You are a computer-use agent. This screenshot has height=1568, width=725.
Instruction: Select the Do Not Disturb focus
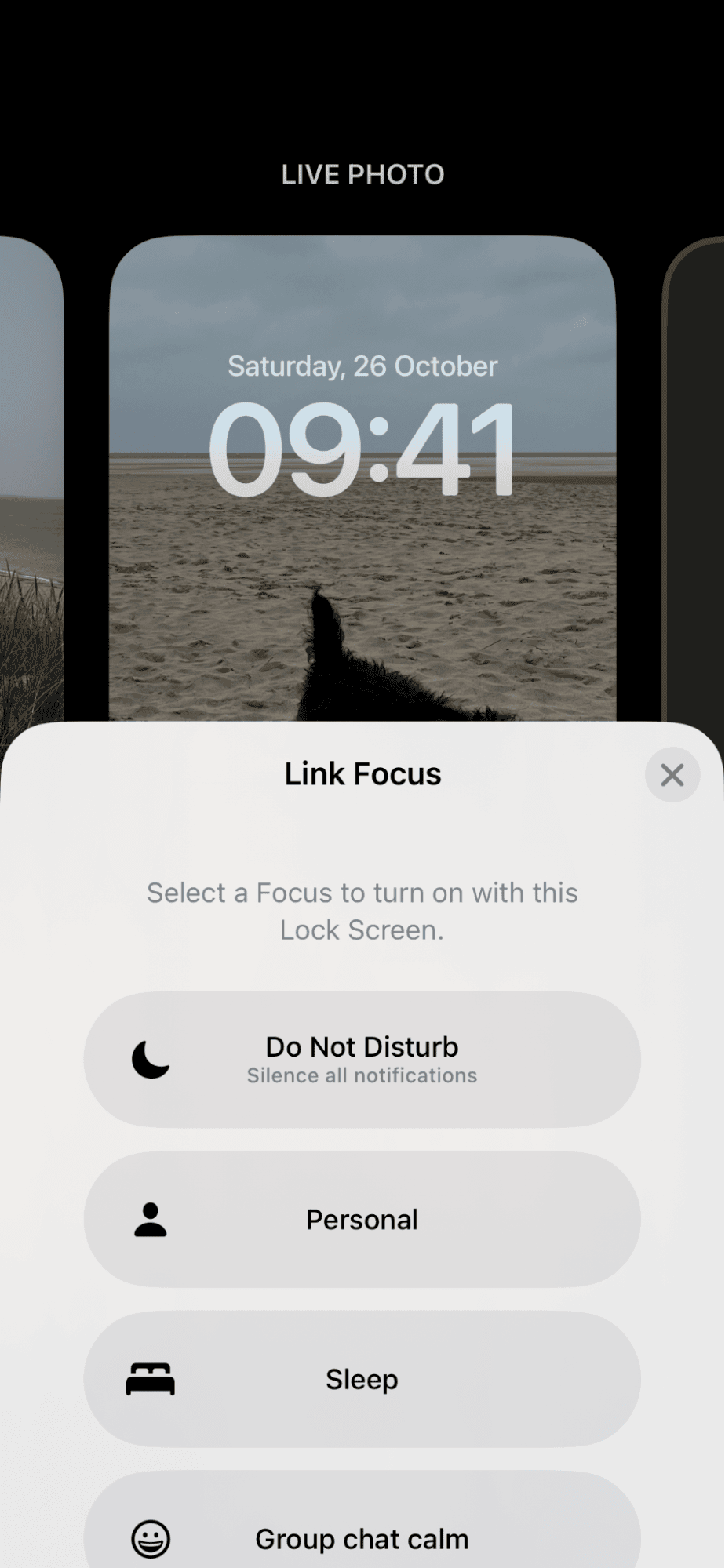pyautogui.click(x=362, y=1059)
